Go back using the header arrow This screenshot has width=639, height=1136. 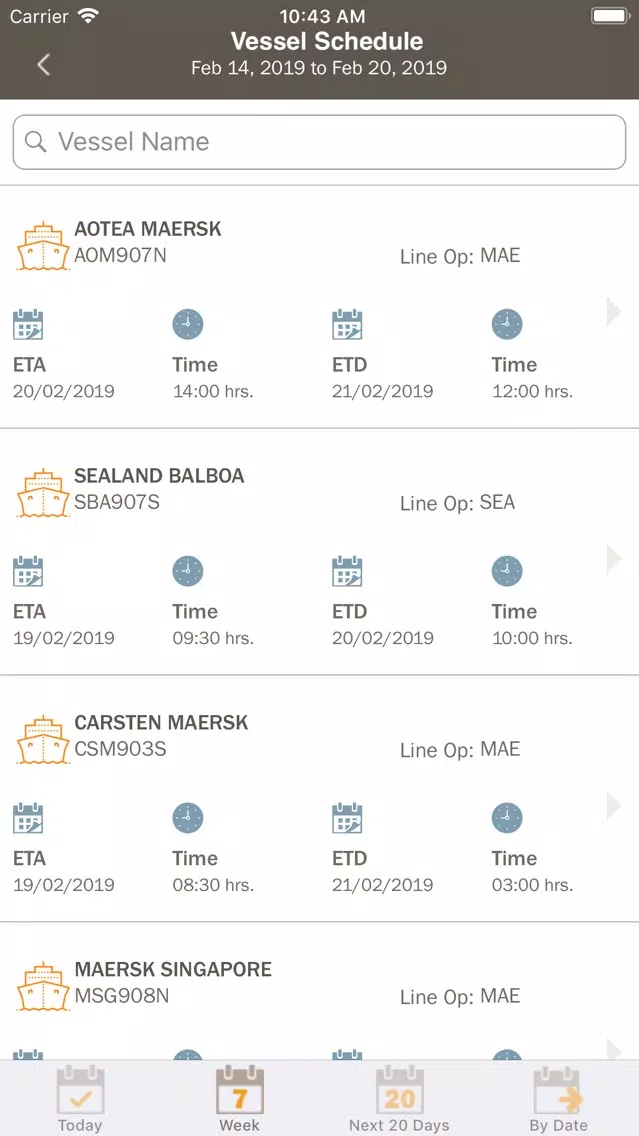coord(43,64)
